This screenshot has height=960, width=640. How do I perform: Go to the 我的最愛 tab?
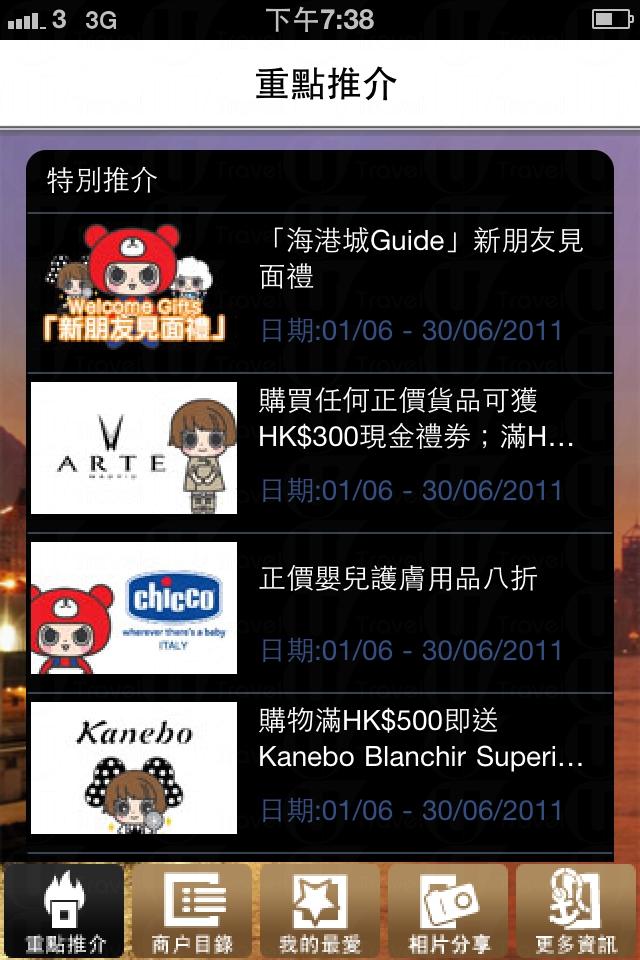pyautogui.click(x=320, y=912)
